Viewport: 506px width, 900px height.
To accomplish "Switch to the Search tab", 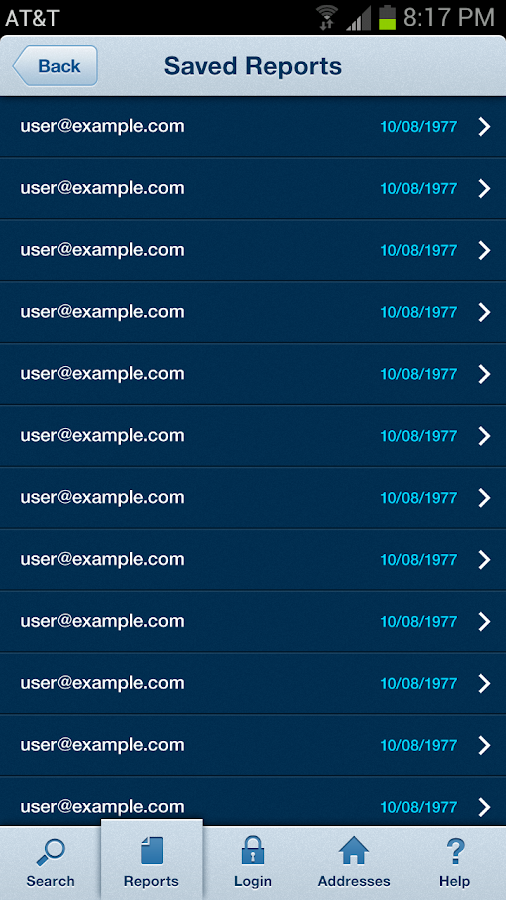I will 50,863.
